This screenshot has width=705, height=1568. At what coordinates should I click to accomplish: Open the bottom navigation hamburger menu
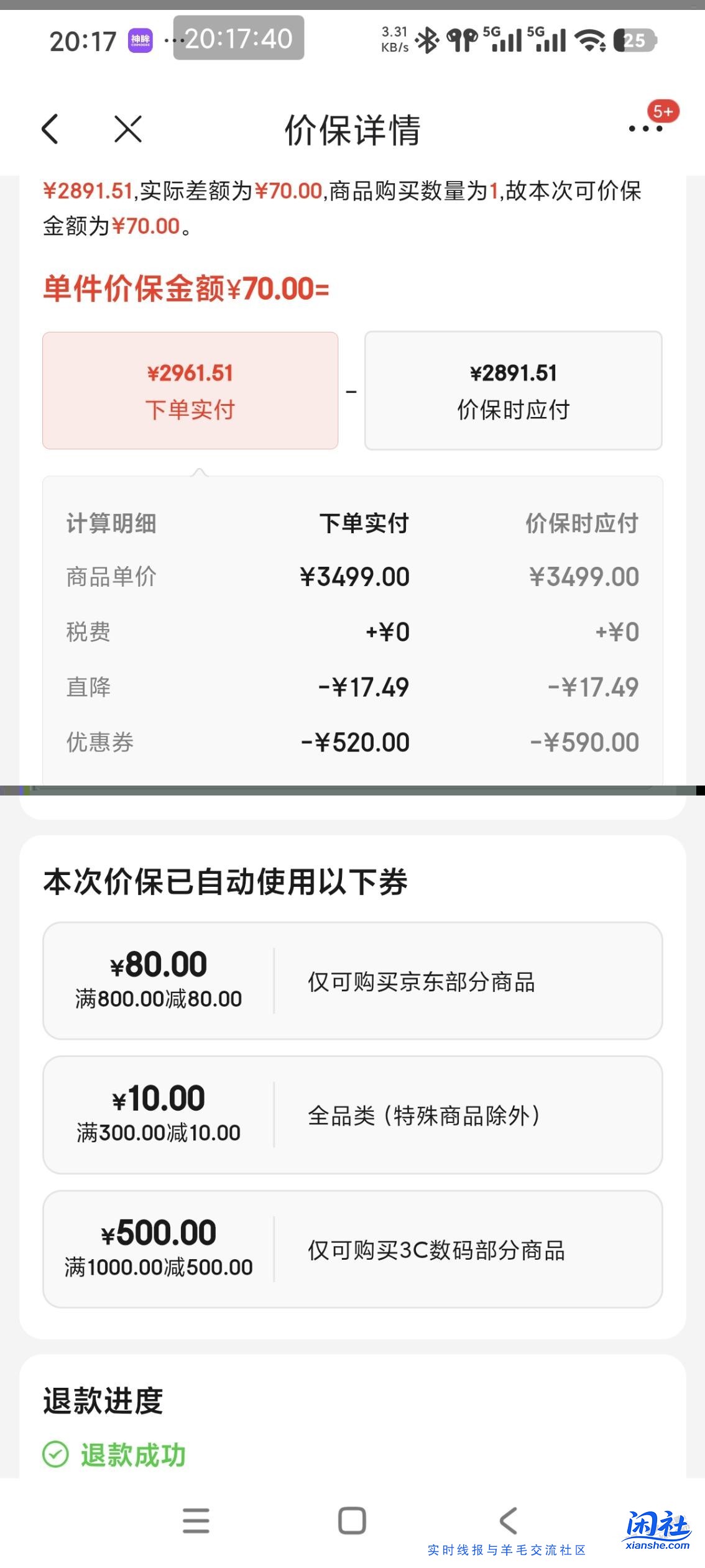[195, 1520]
